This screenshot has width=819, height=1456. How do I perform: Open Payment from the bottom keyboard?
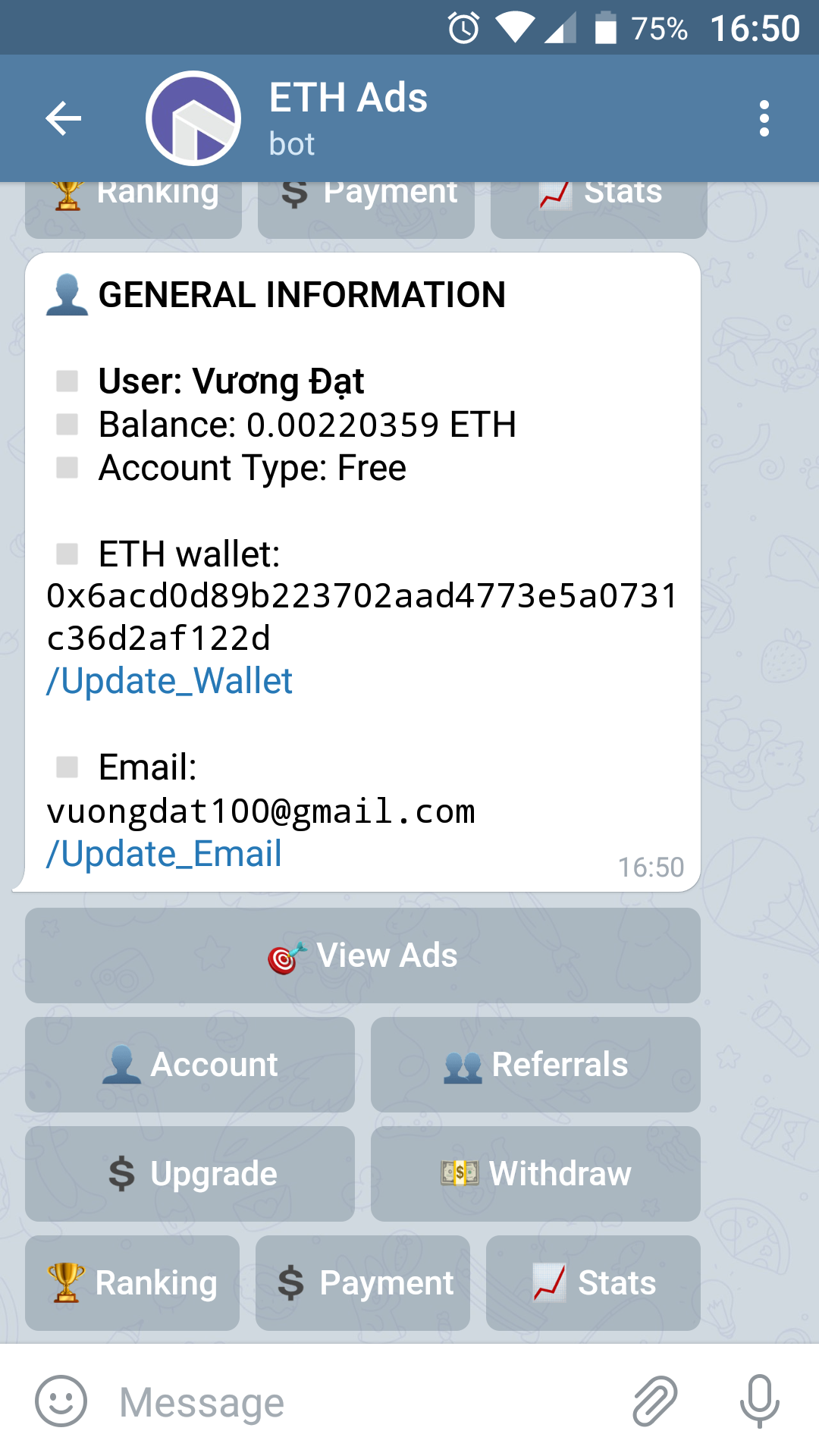pyautogui.click(x=362, y=1283)
